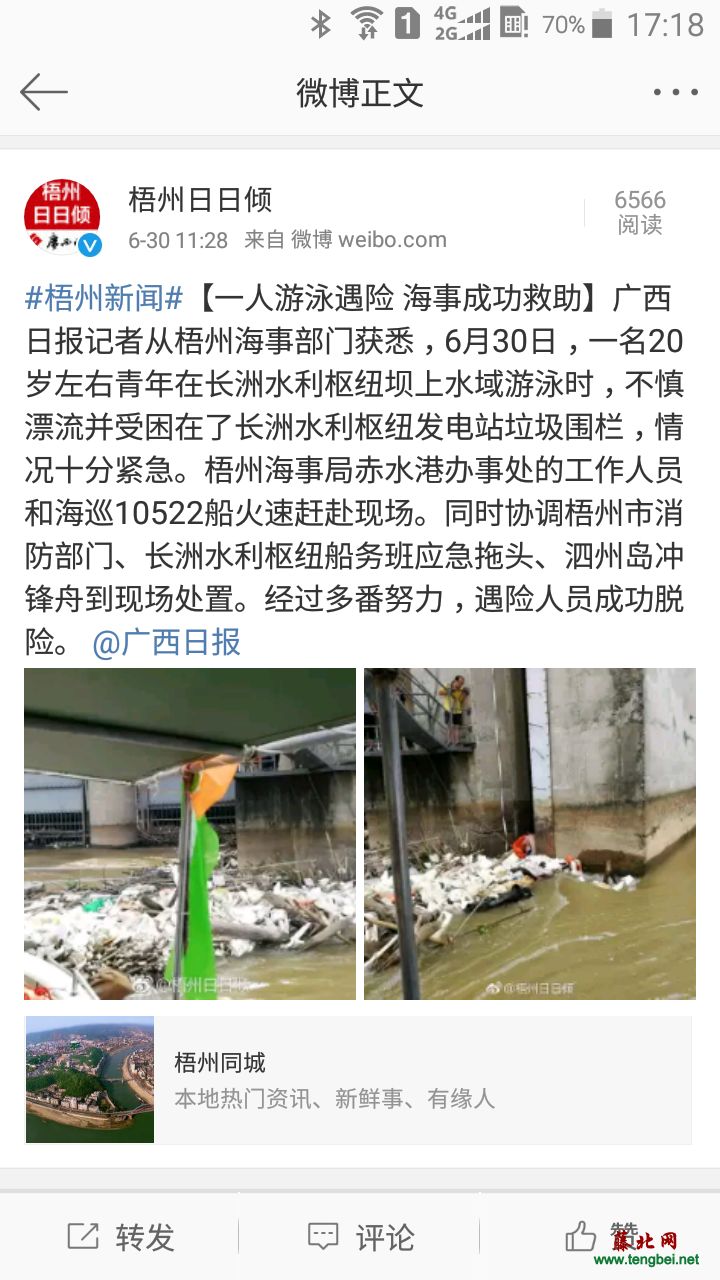The height and width of the screenshot is (1280, 720).
Task: View the second photo with rescuers
Action: (x=529, y=833)
